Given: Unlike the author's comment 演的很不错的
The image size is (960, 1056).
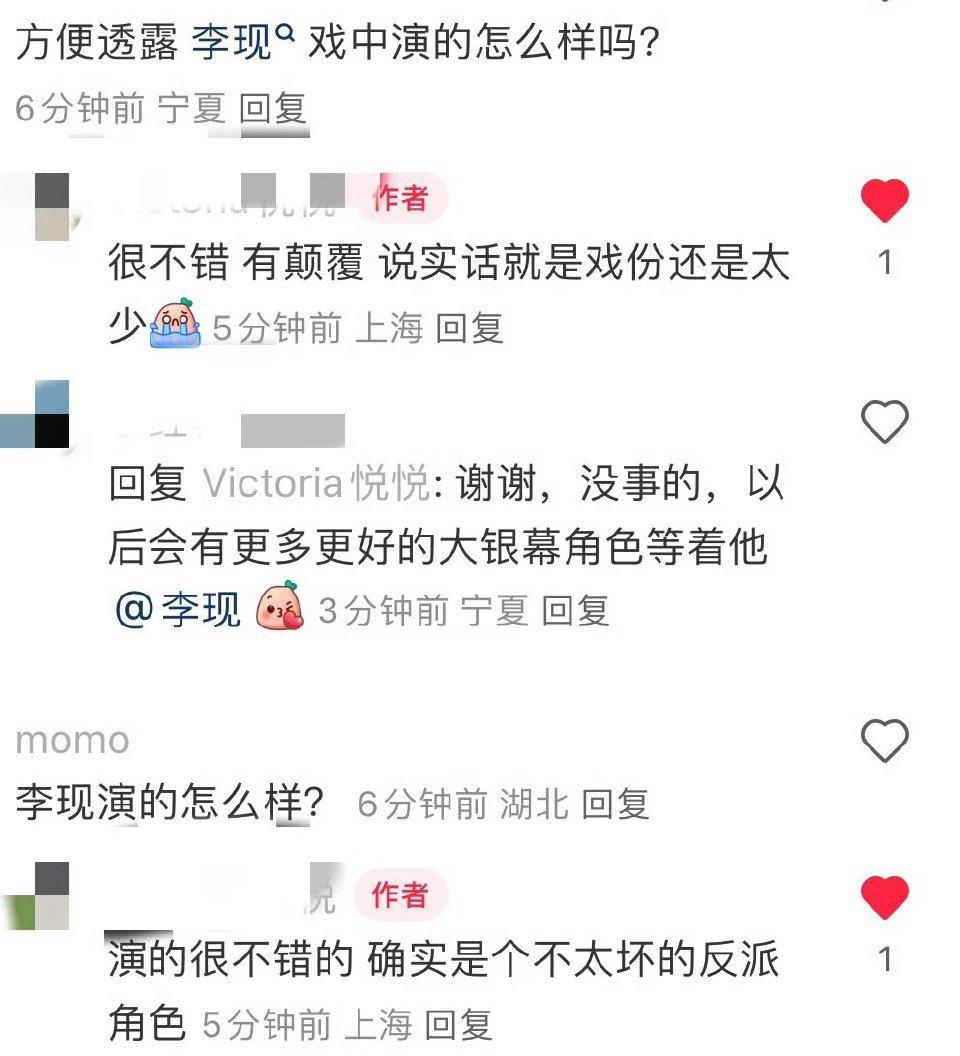Looking at the screenshot, I should tap(884, 897).
